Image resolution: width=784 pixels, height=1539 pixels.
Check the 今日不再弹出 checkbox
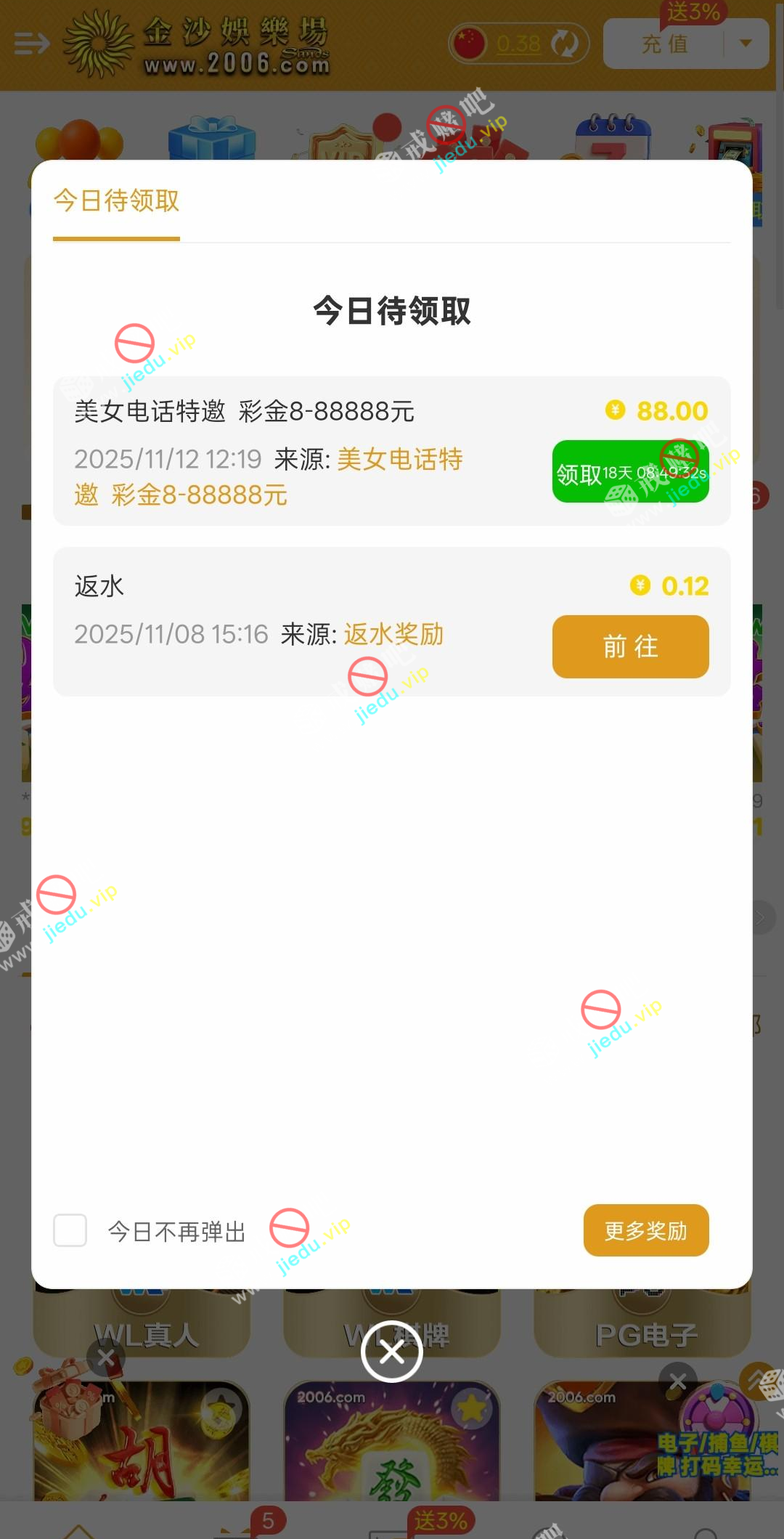(70, 1230)
